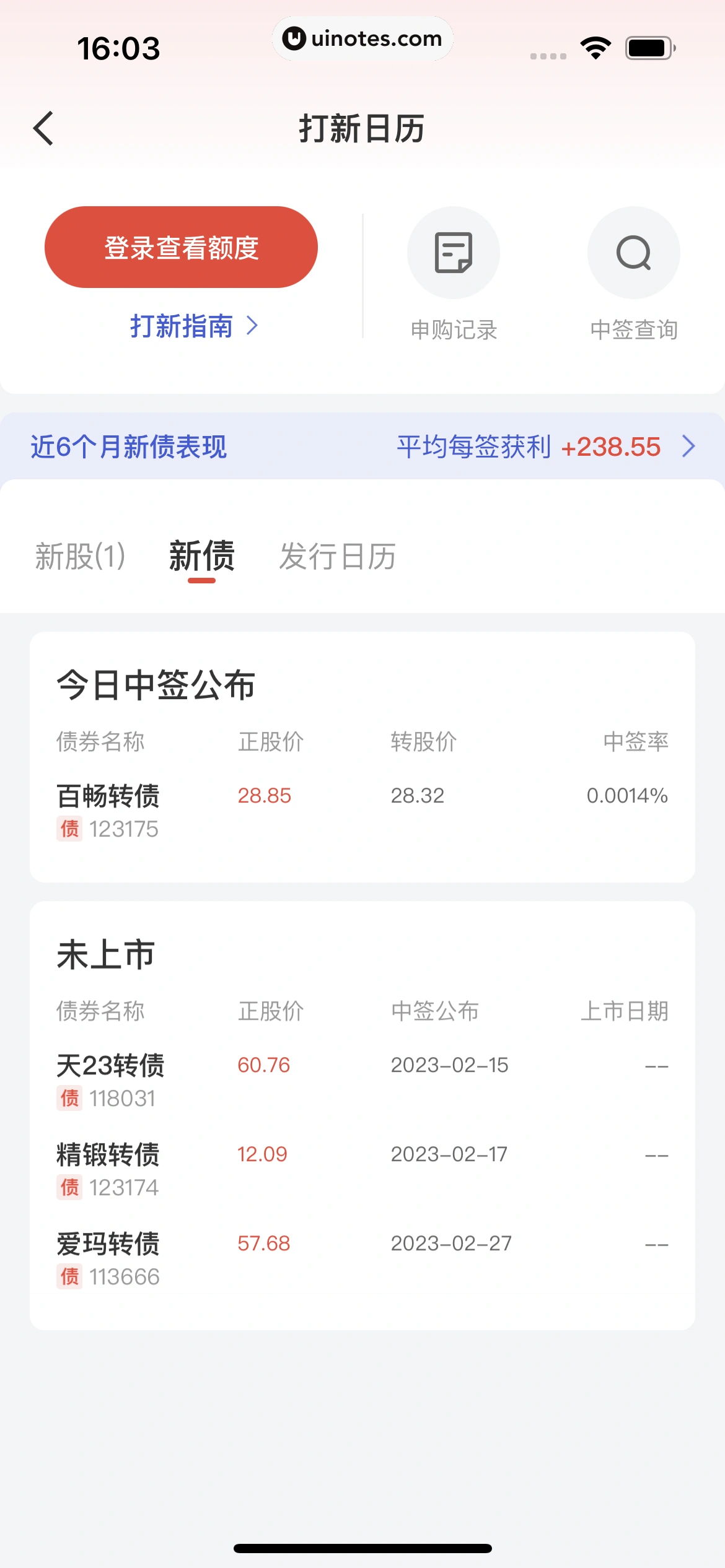Open the 发行日历 tab

click(x=339, y=556)
